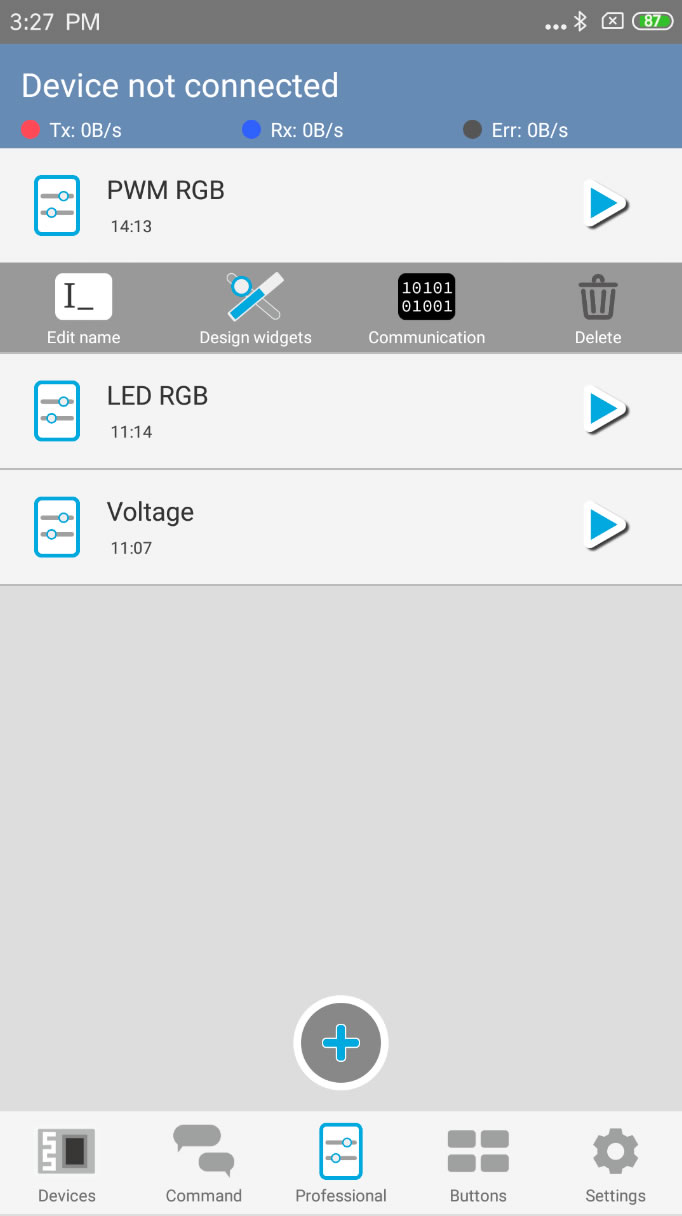Launch the Voltage panel play button
Viewport: 682px width, 1216px height.
605,526
